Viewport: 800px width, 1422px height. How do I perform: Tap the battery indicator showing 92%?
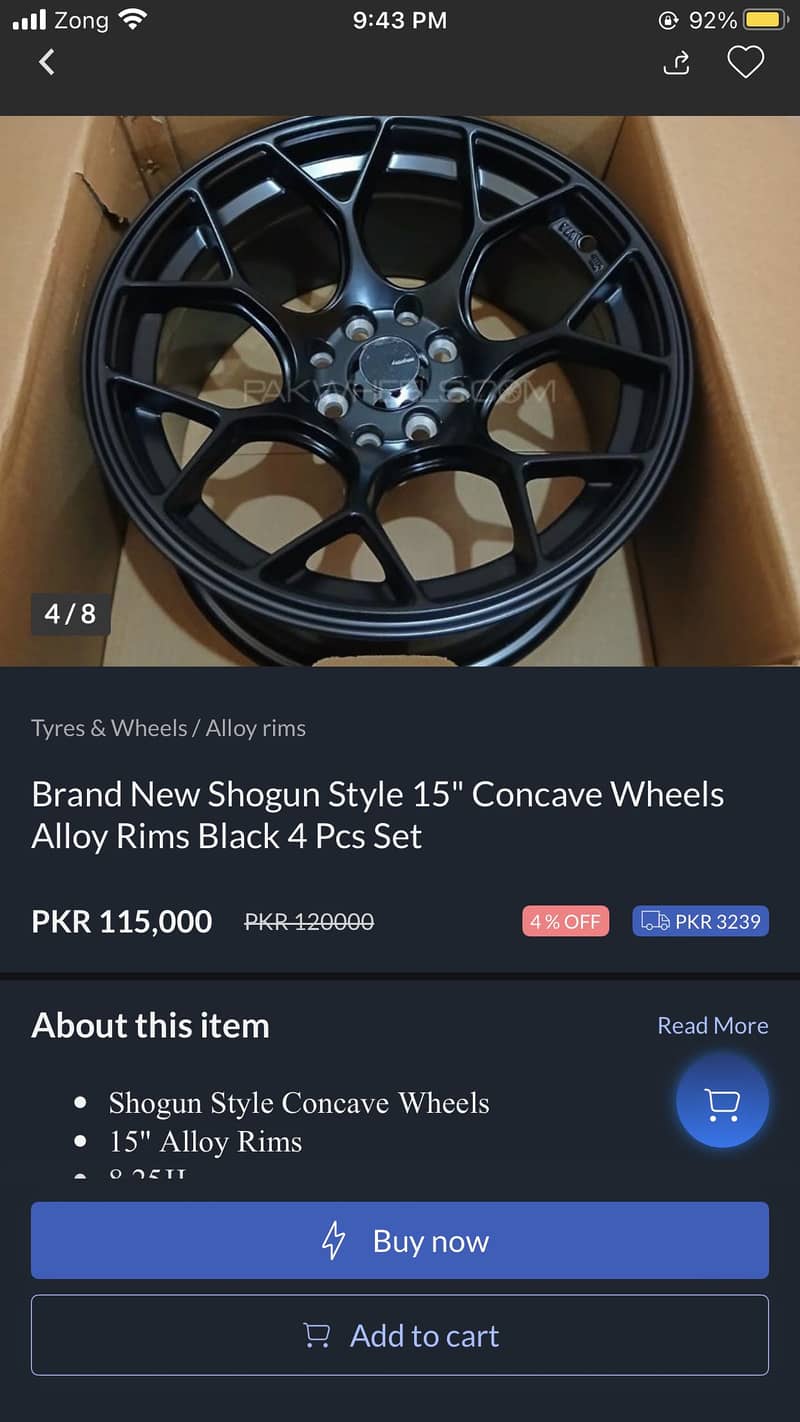764,17
